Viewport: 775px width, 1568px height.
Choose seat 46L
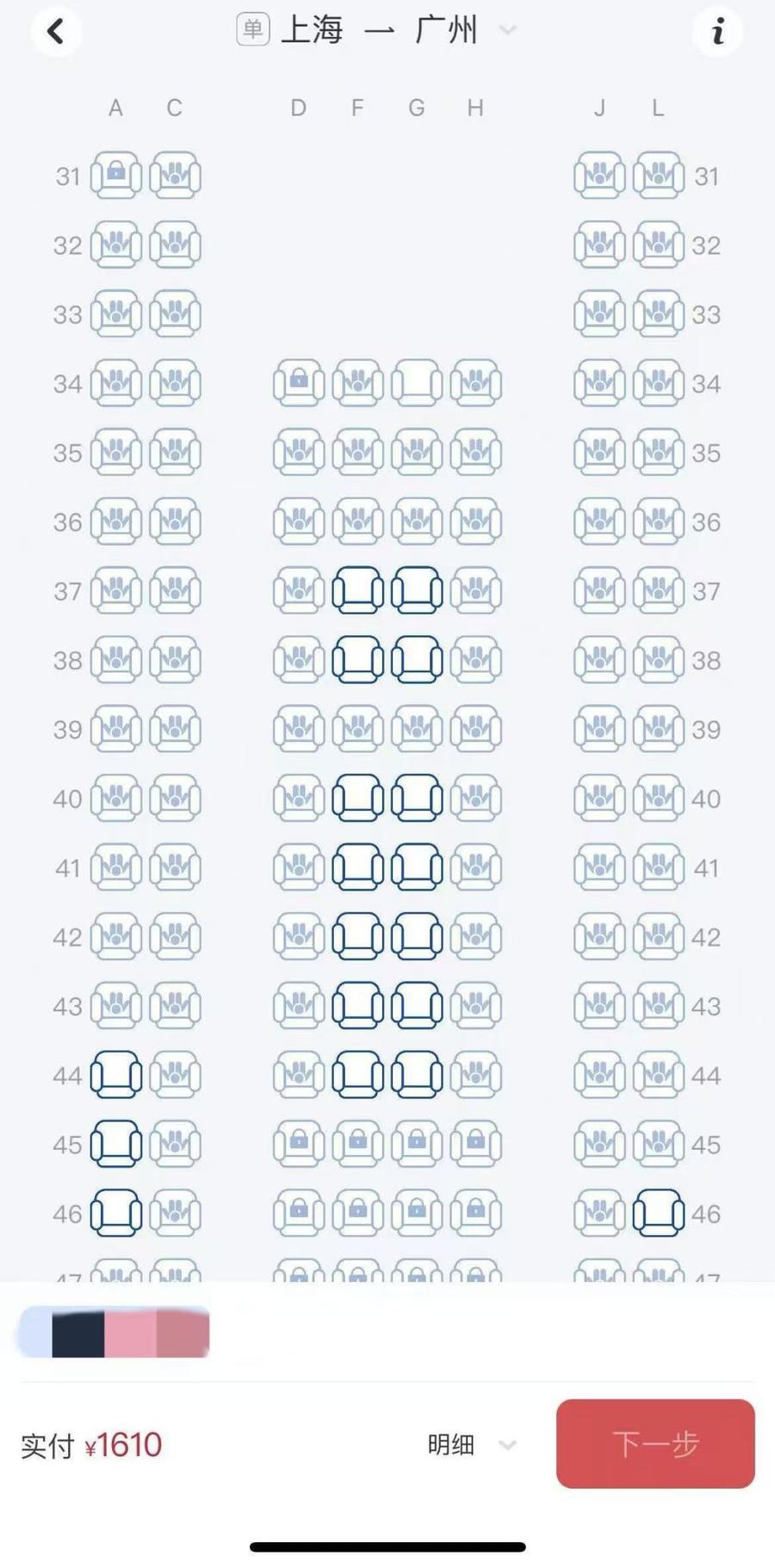coord(659,1213)
